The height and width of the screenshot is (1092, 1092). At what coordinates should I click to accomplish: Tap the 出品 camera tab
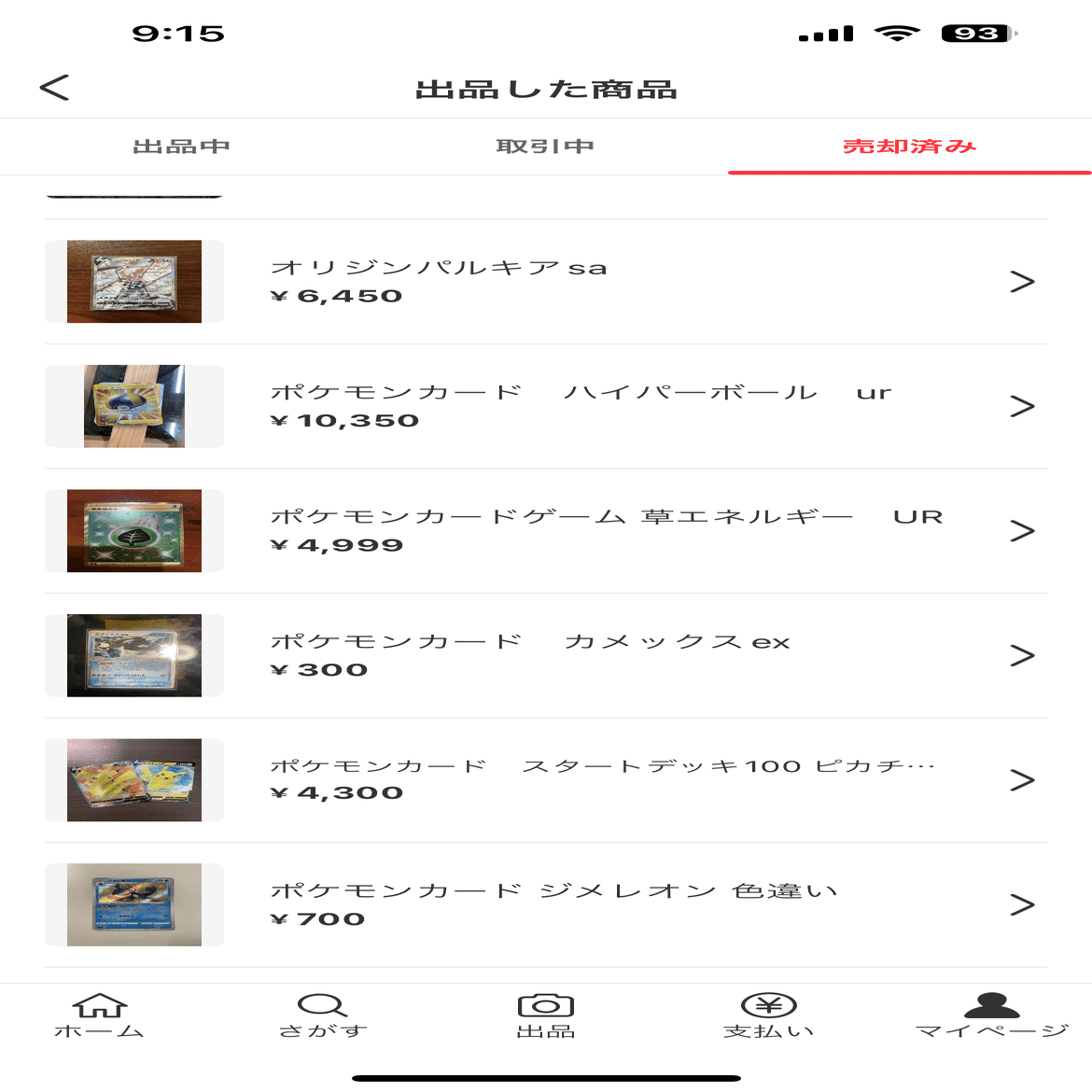[x=546, y=1015]
